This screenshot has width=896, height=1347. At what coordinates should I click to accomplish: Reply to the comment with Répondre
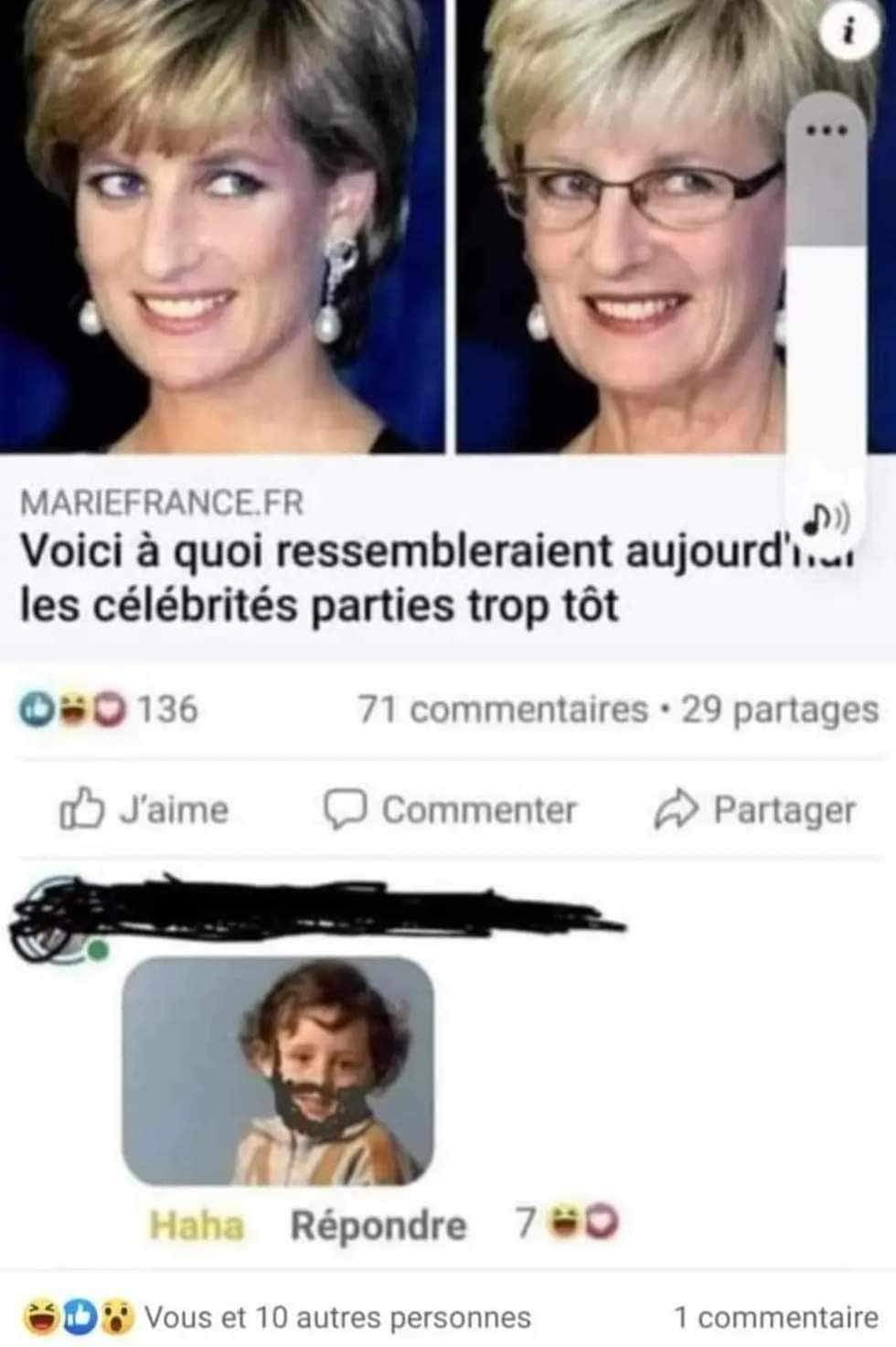tap(378, 1225)
